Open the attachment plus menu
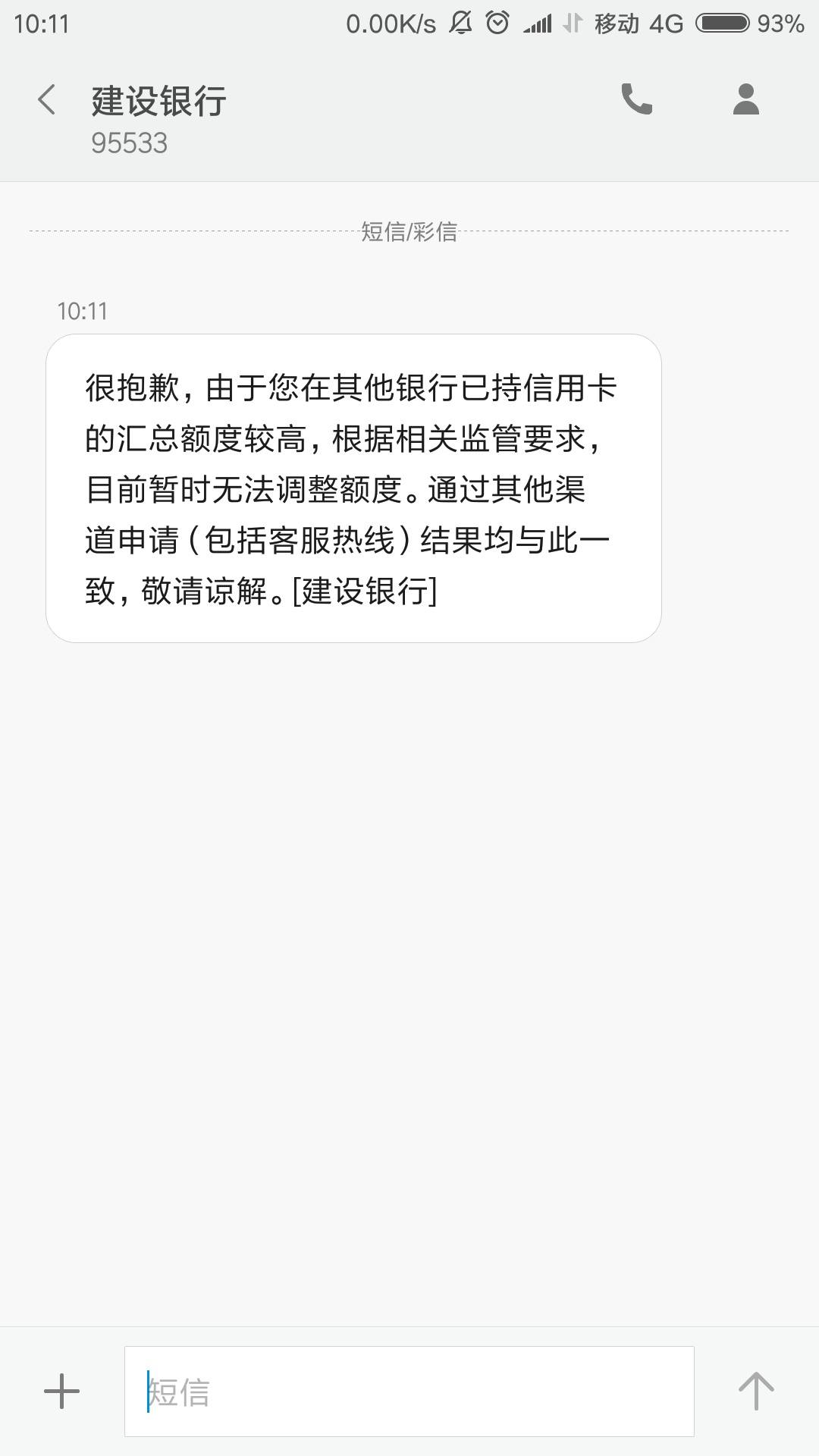The width and height of the screenshot is (819, 1456). 61,1392
